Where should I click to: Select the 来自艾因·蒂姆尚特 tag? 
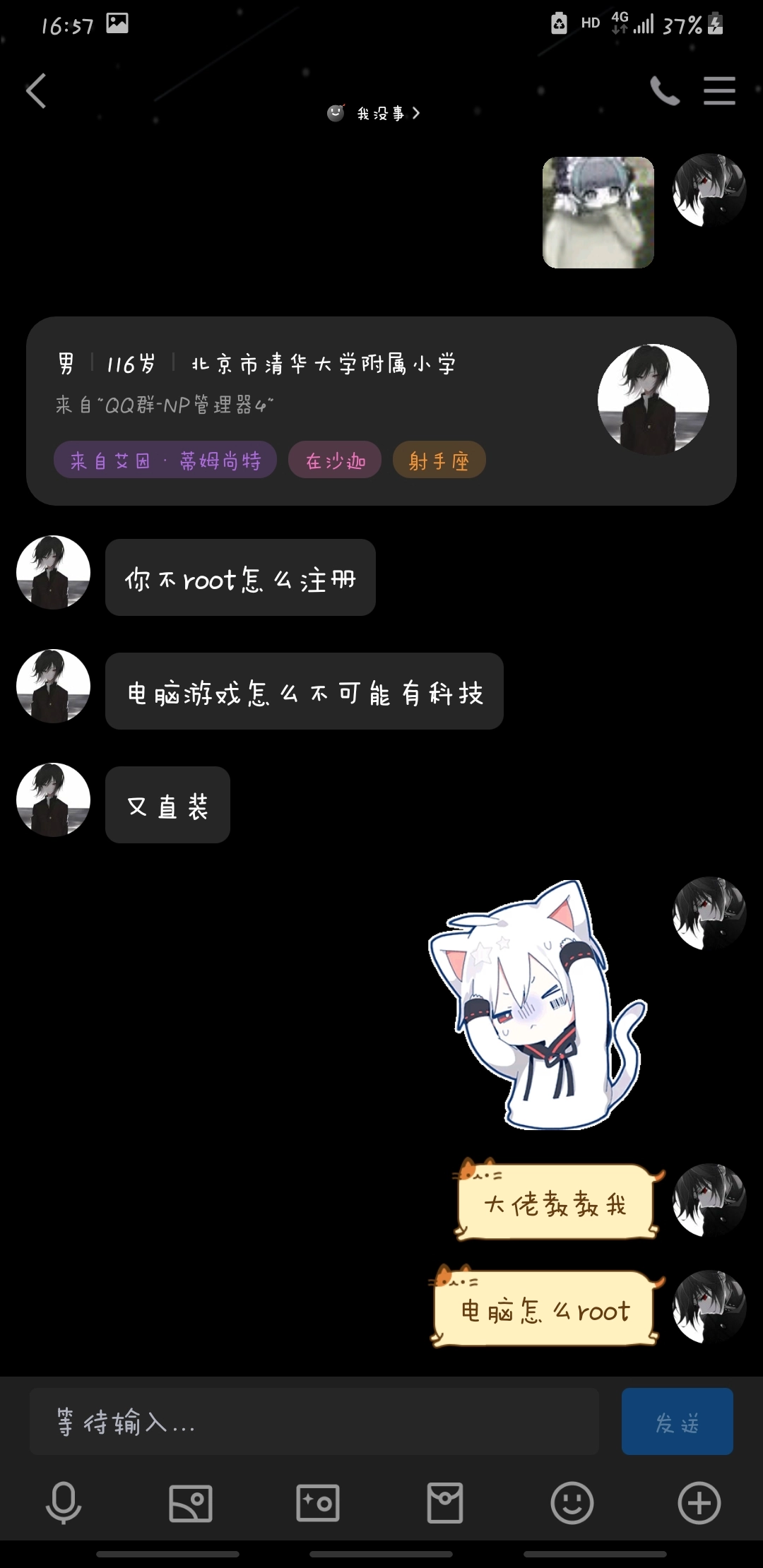coord(165,461)
